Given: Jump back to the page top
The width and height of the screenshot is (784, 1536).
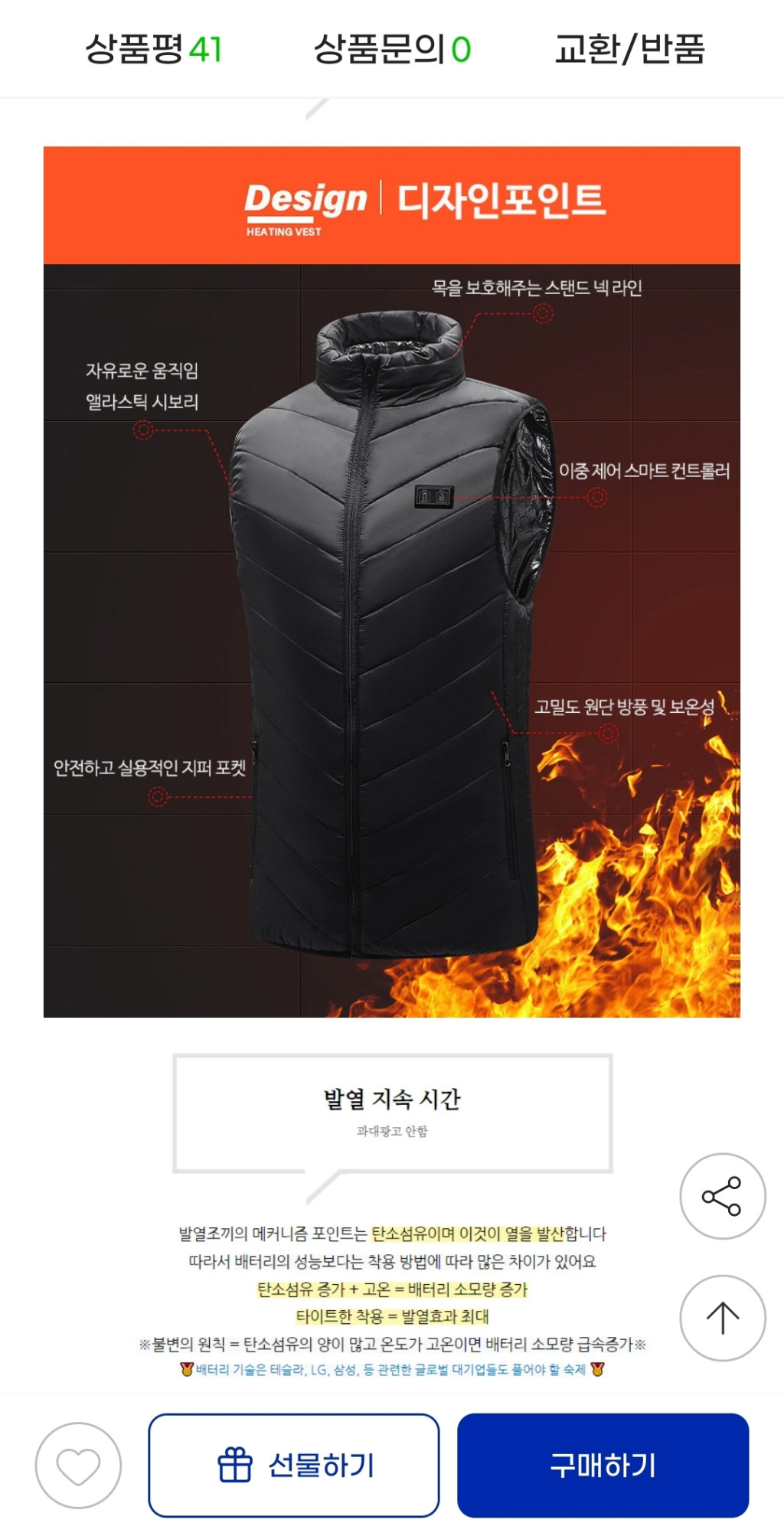Looking at the screenshot, I should pyautogui.click(x=722, y=1318).
